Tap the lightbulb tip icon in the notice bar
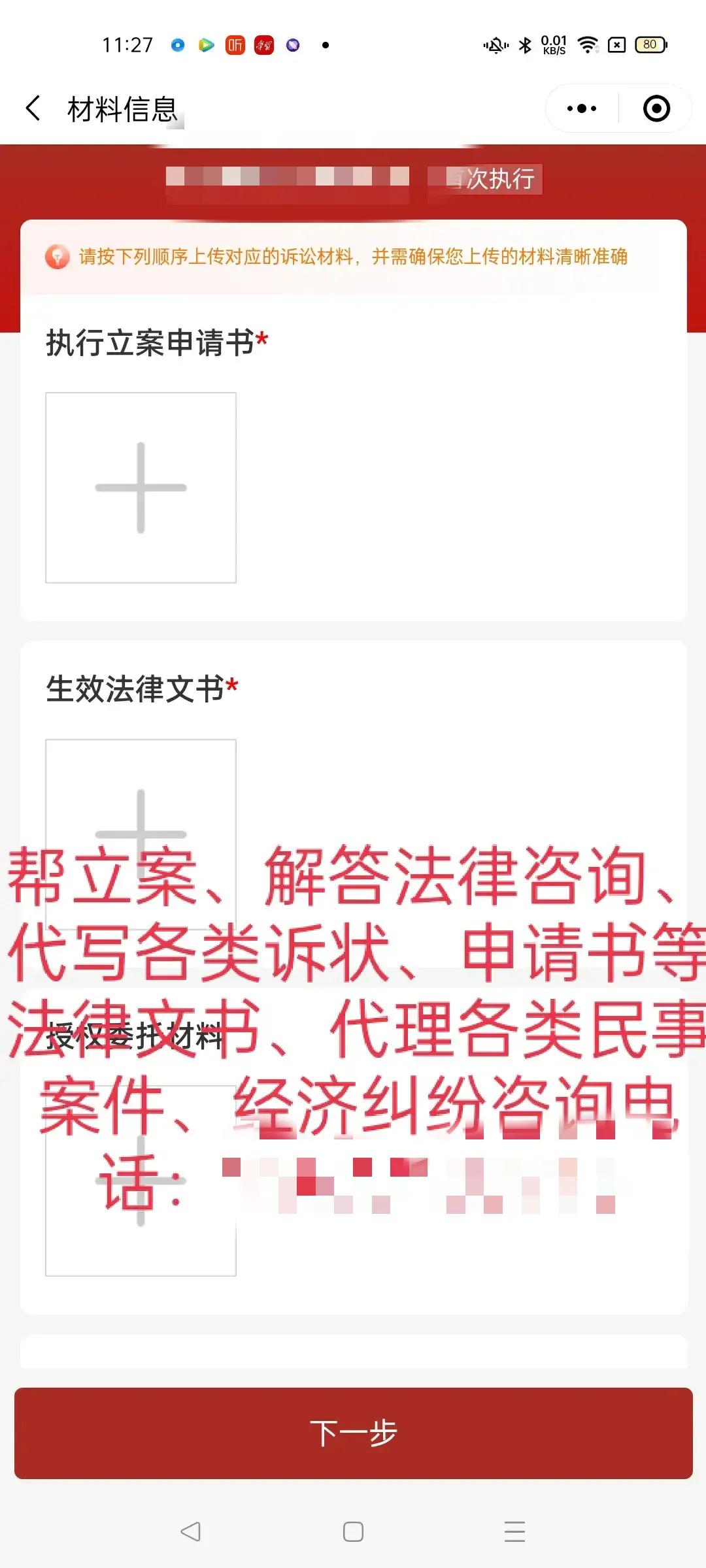This screenshot has width=706, height=1568. pyautogui.click(x=56, y=257)
